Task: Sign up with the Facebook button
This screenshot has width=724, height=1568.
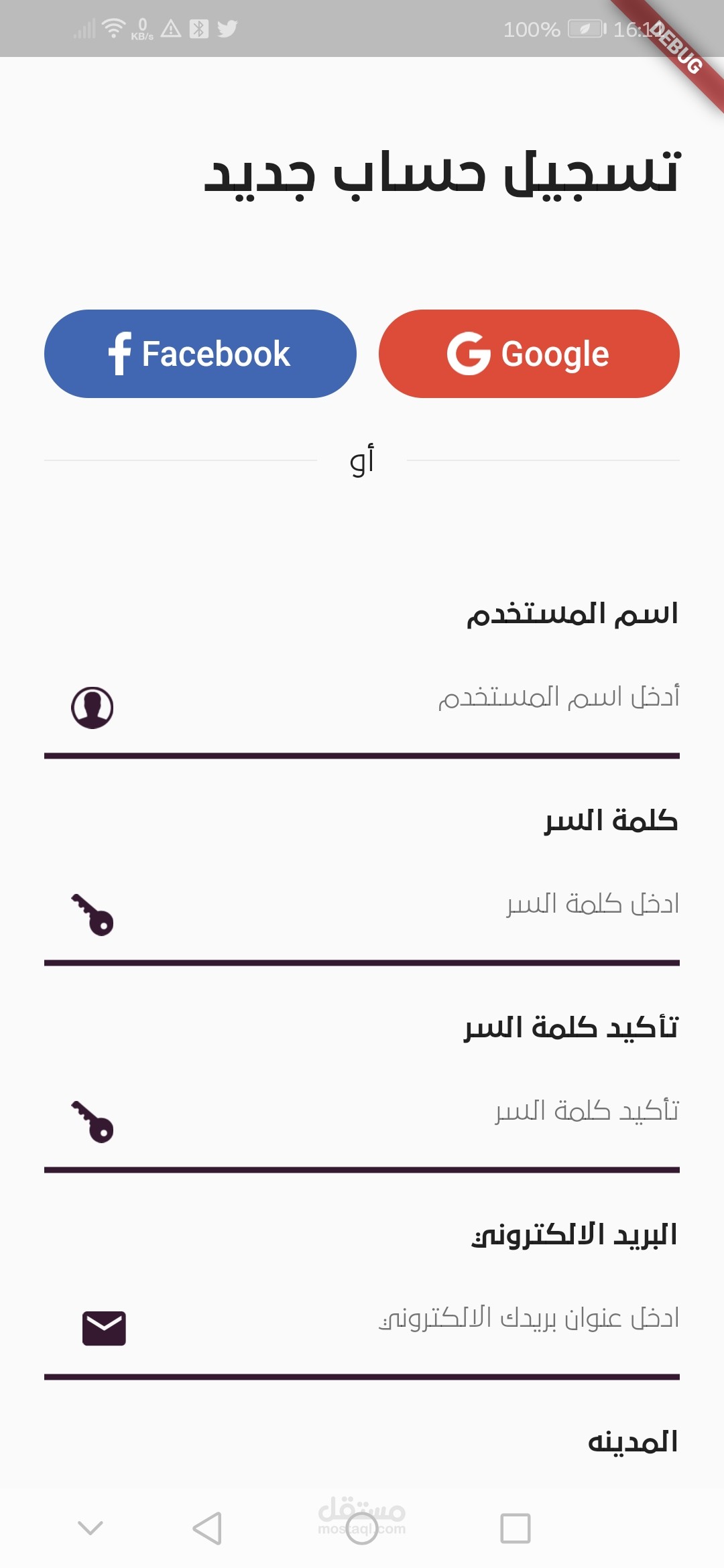Action: click(x=200, y=354)
